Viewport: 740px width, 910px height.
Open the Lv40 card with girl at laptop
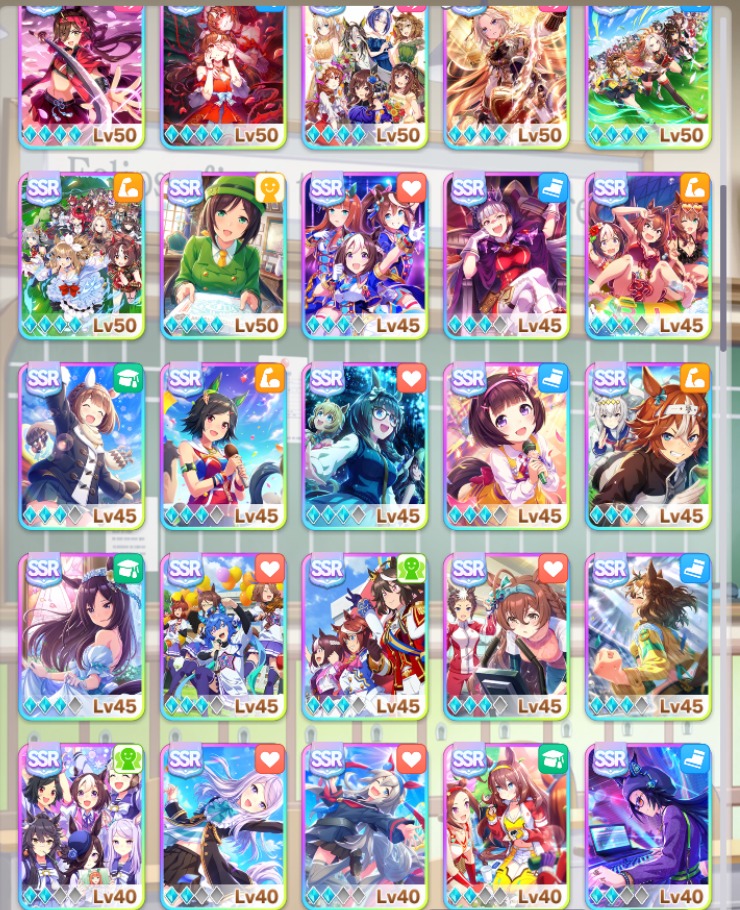click(x=648, y=826)
